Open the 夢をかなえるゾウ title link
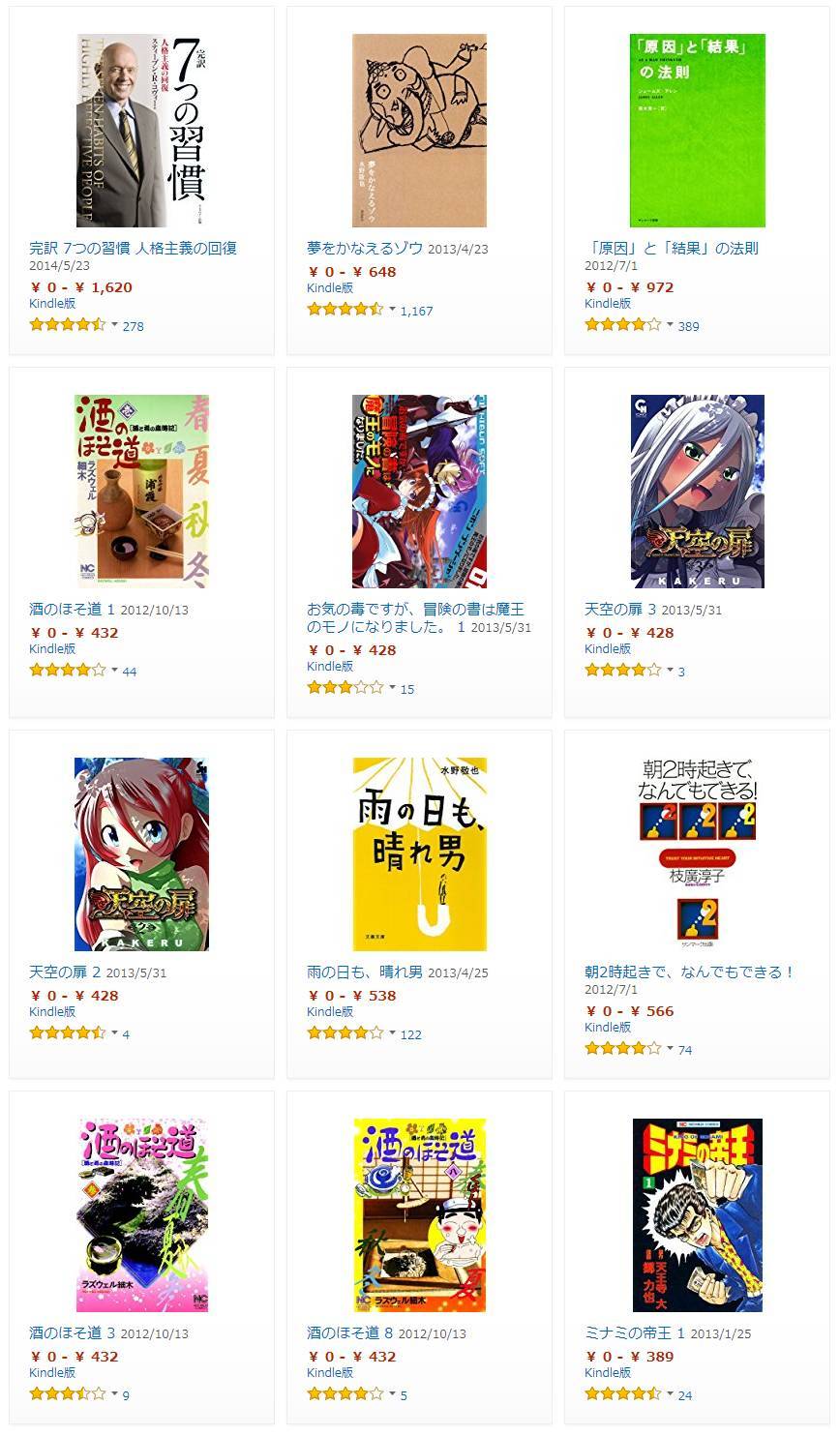The height and width of the screenshot is (1436, 840). (364, 248)
